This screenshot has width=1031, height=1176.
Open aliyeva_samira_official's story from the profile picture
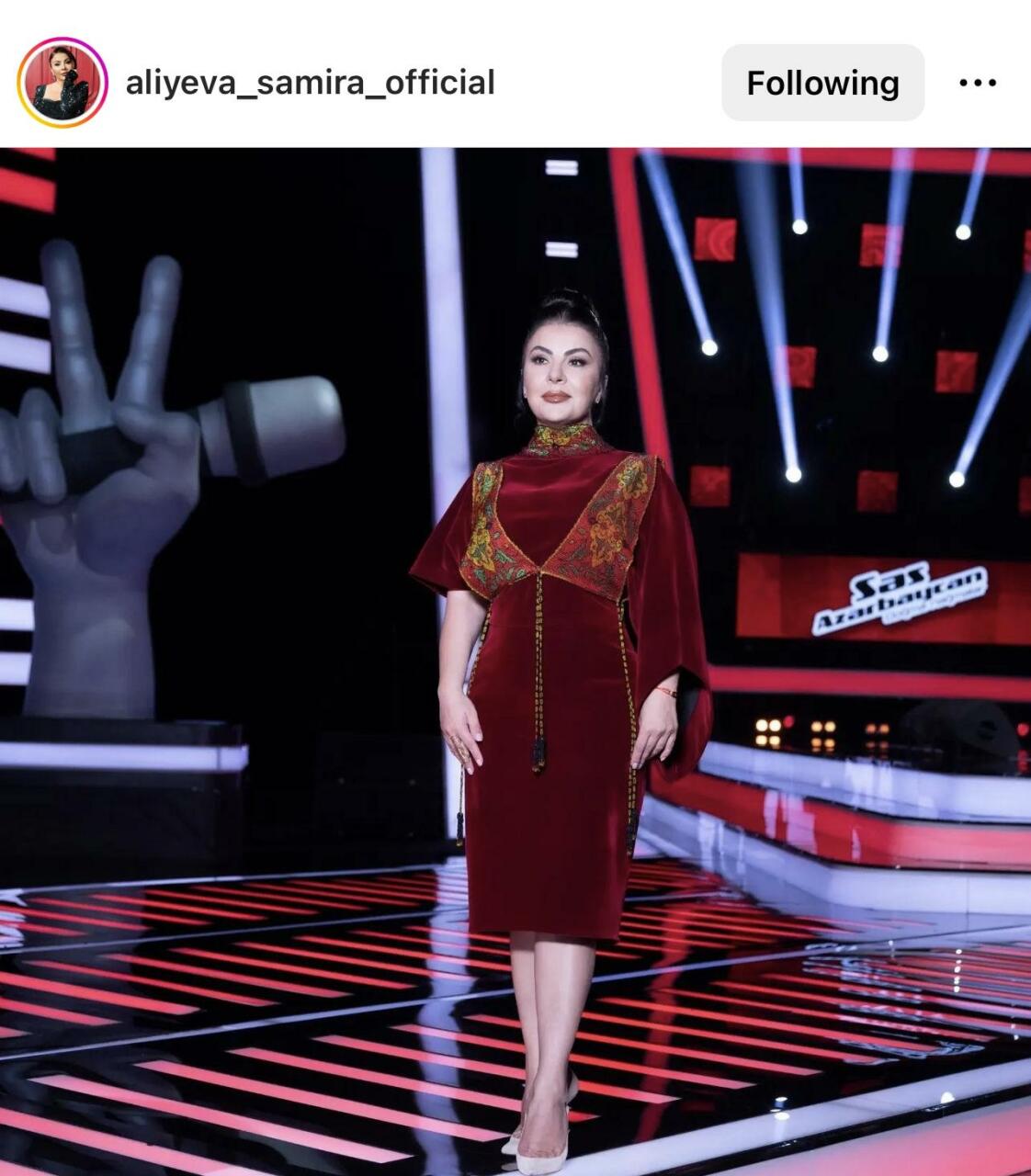point(62,83)
